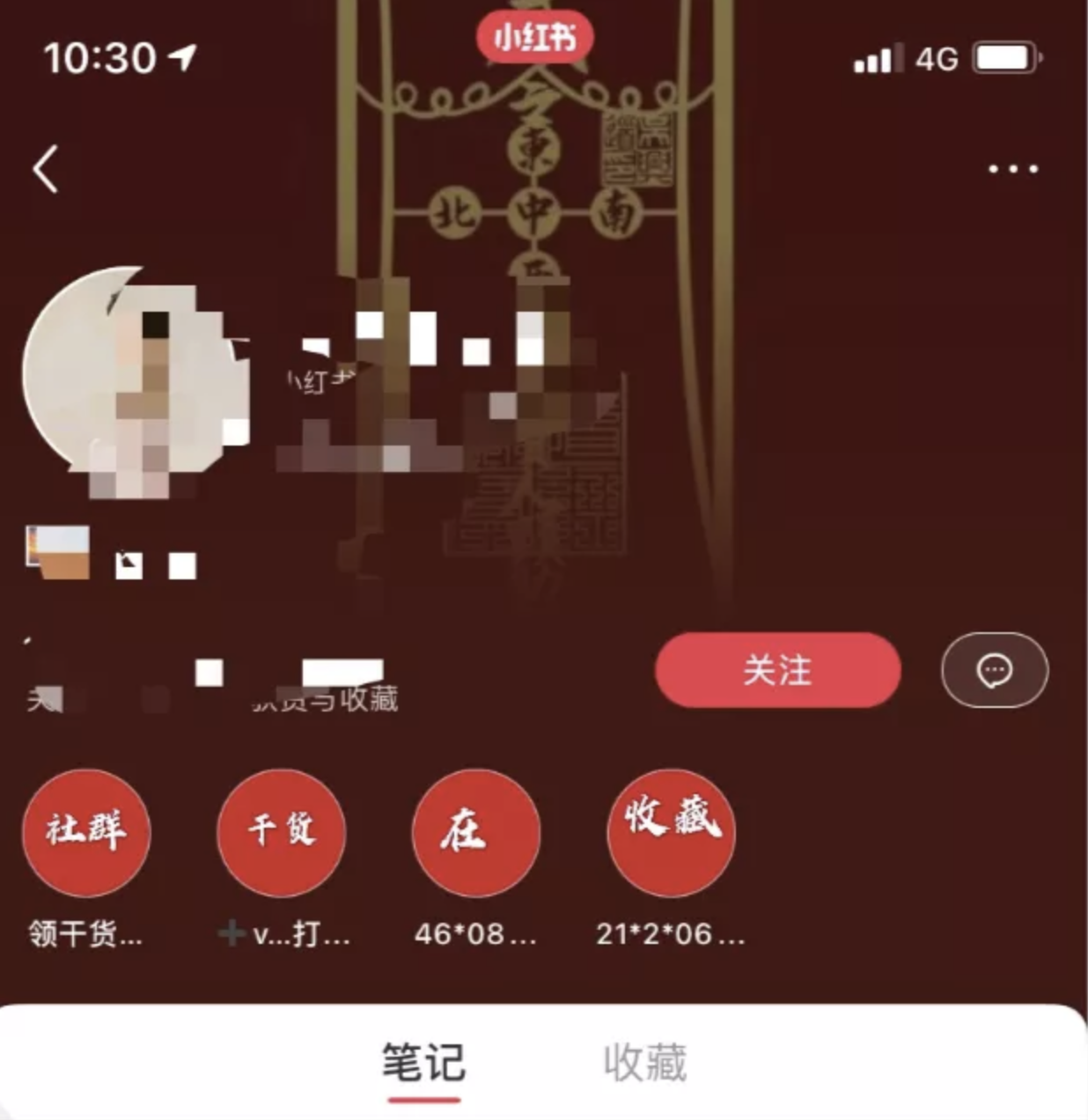Tap the small photo thumbnail under the avatar

click(x=55, y=551)
